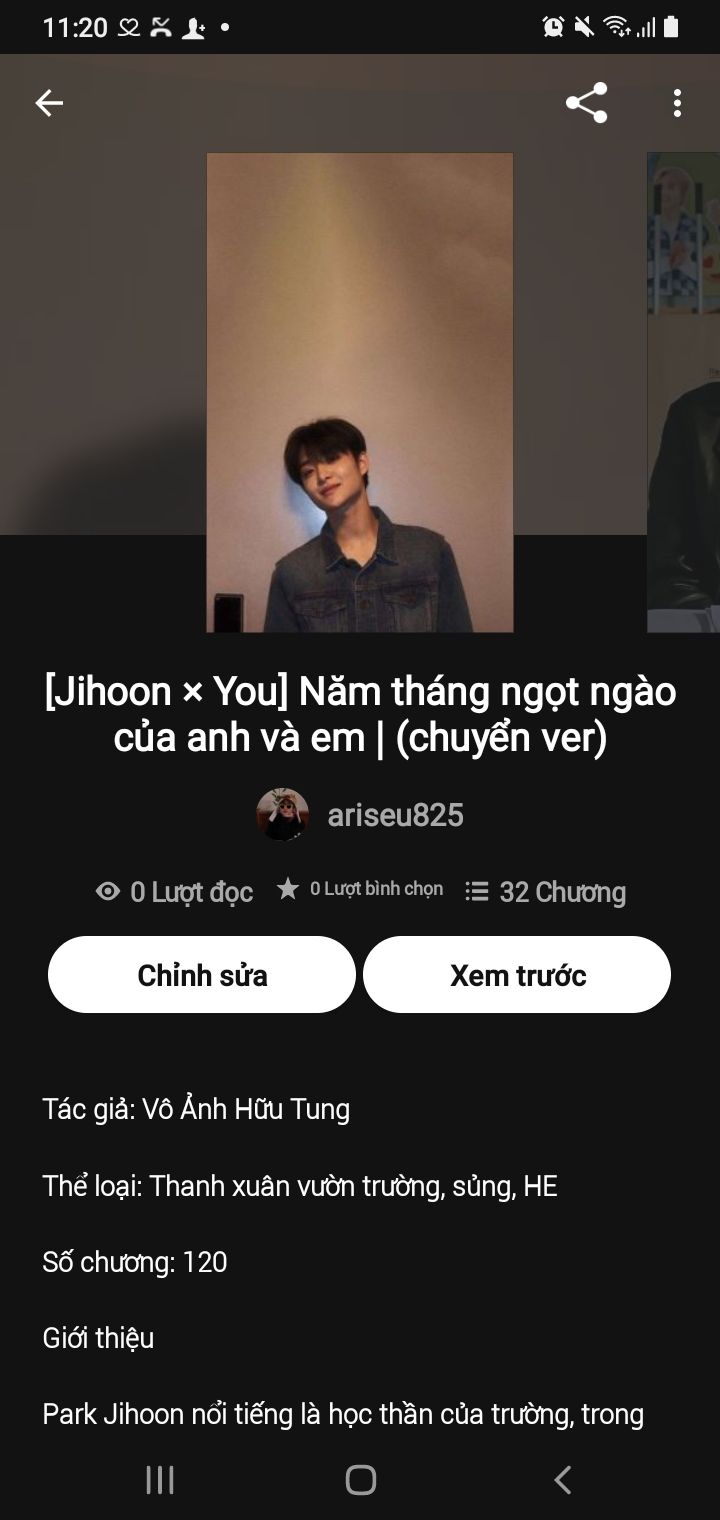
Task: Tap the system home button
Action: (360, 1479)
